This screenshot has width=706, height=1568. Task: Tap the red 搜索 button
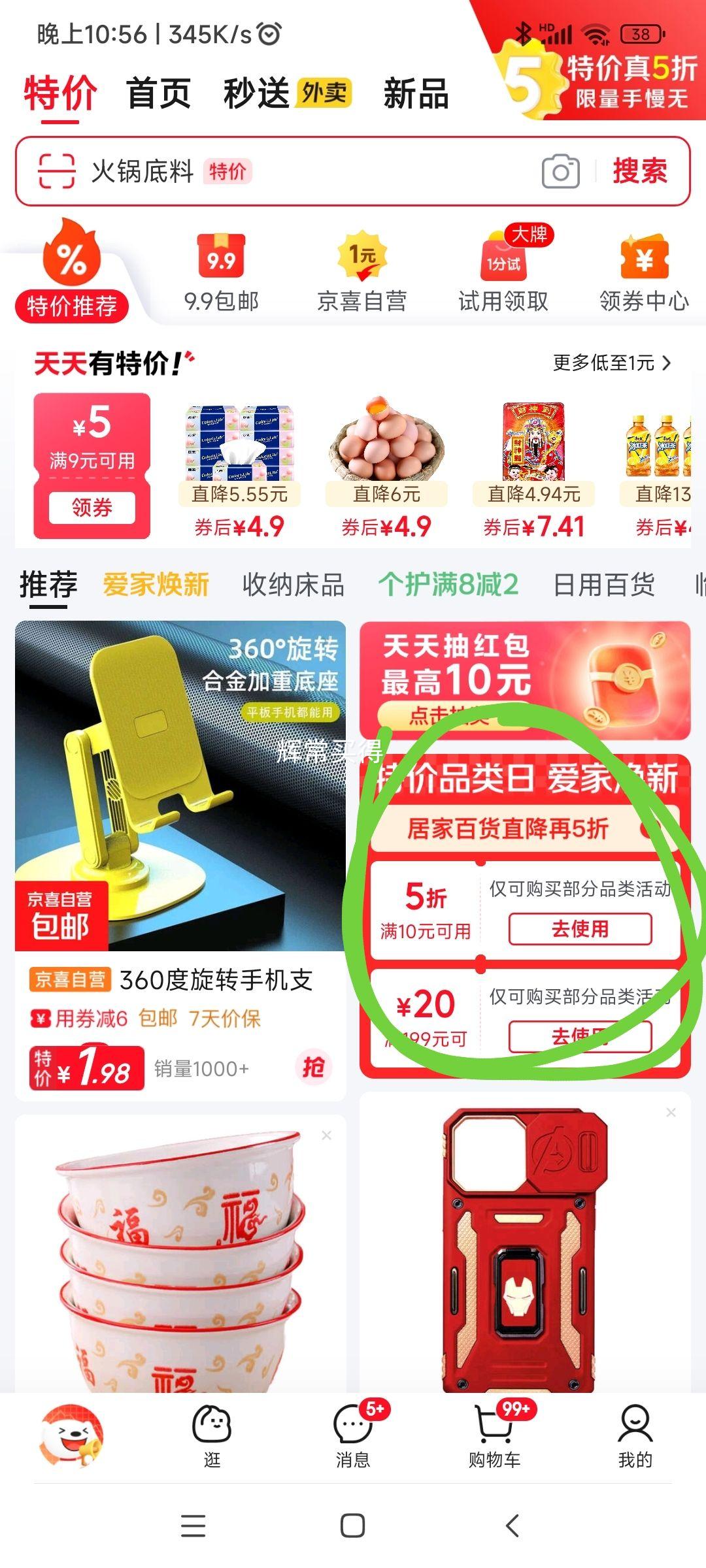pyautogui.click(x=639, y=171)
